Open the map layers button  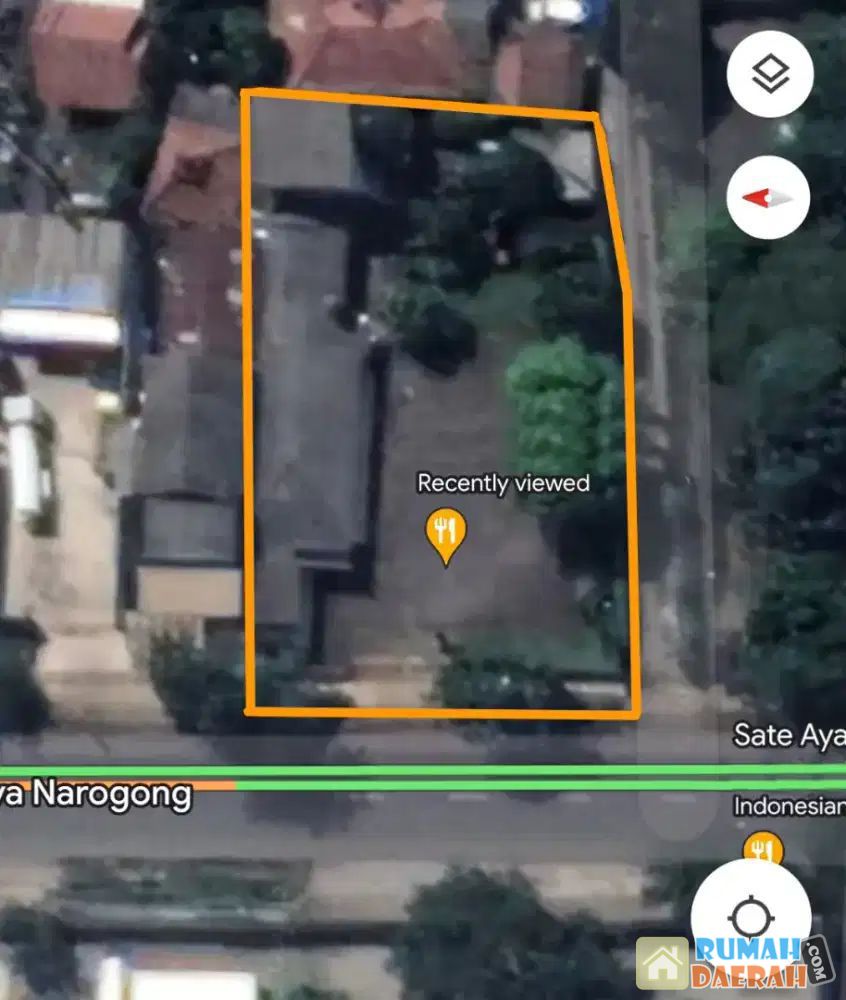(769, 73)
